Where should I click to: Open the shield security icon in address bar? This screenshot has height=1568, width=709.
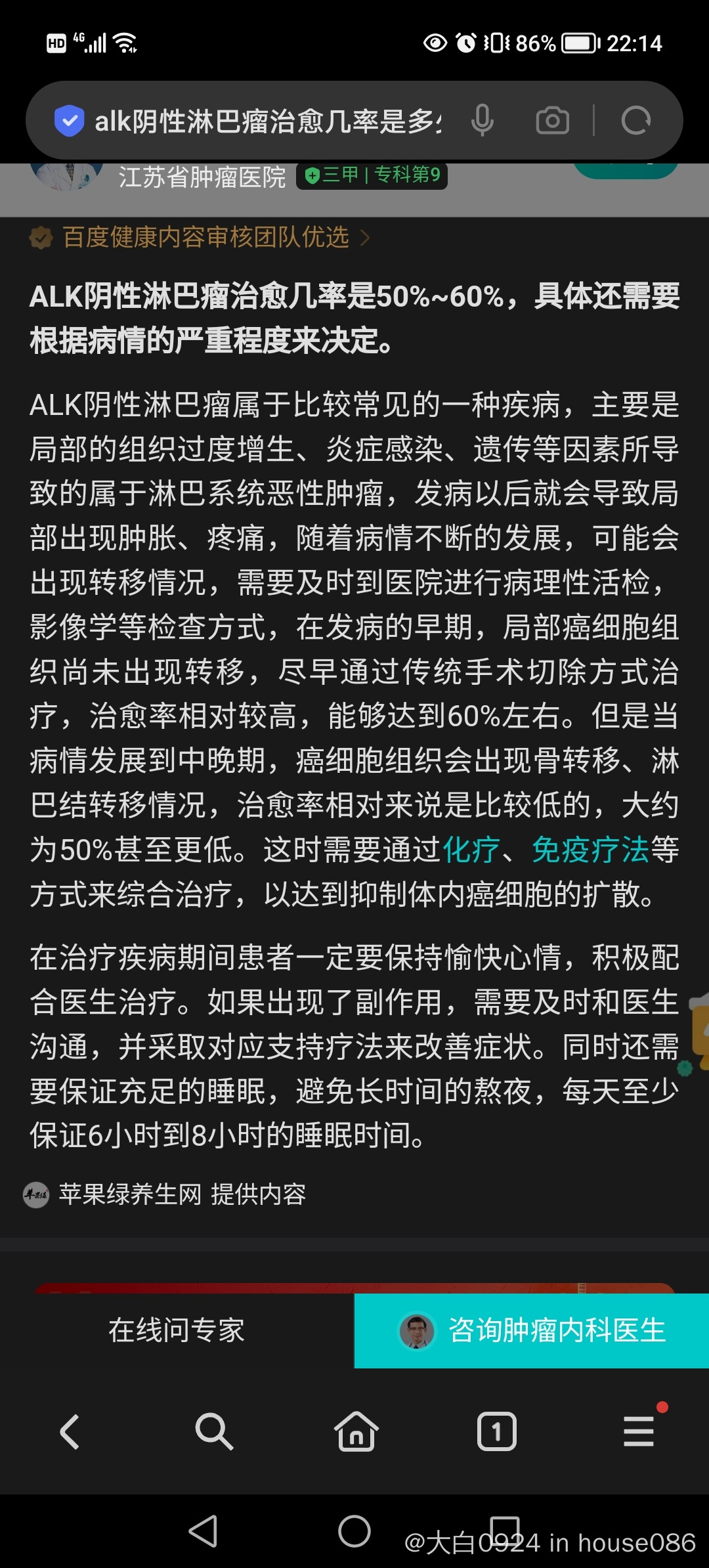pos(69,121)
